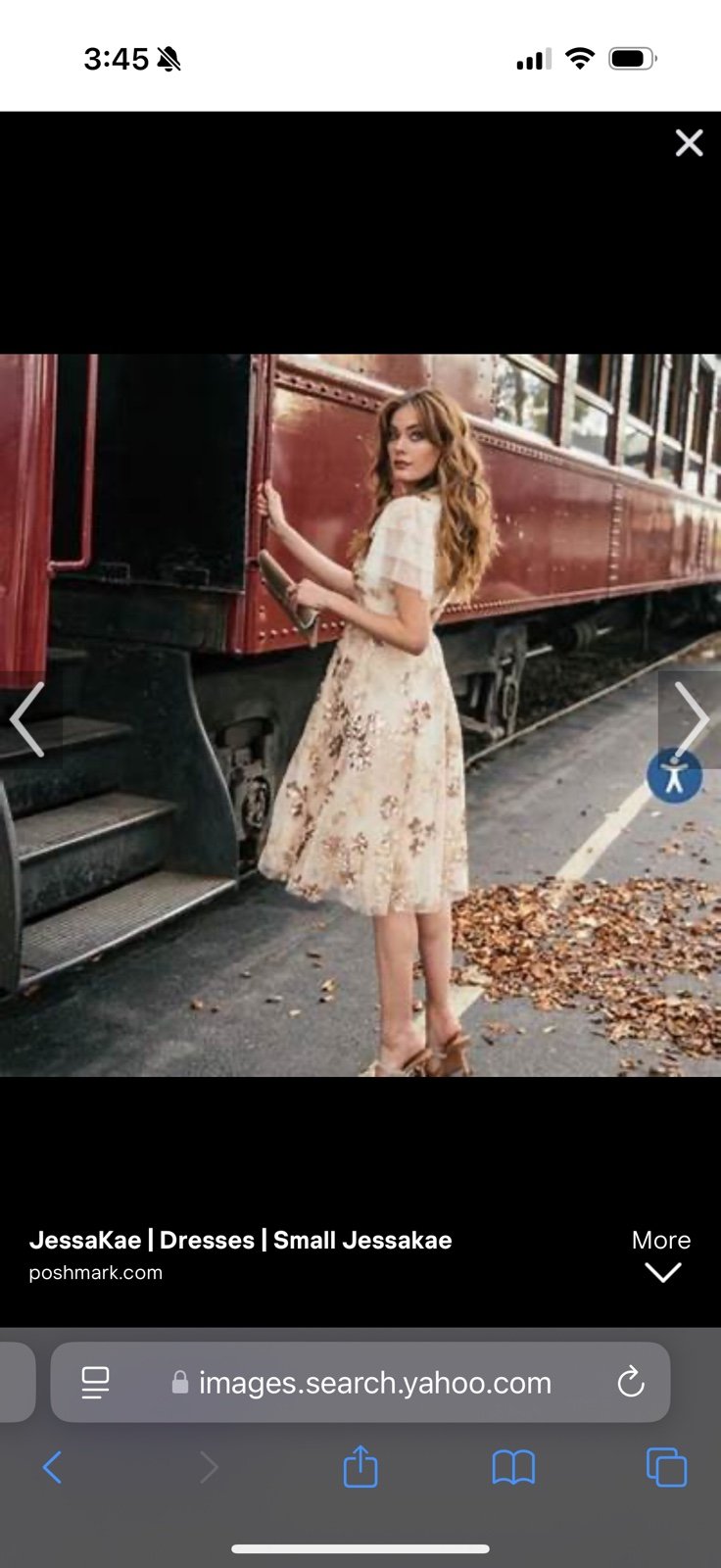The height and width of the screenshot is (1568, 721).
Task: Reload the current page
Action: 631,1382
